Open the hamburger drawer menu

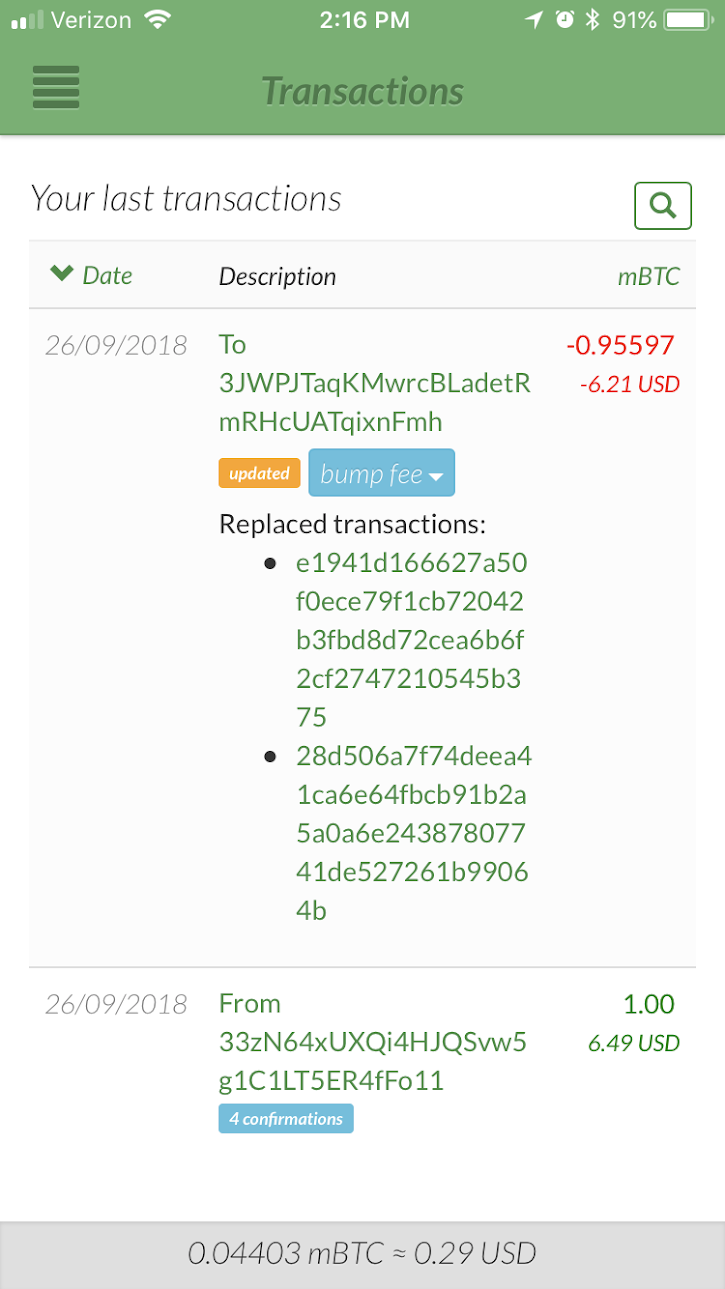55,87
